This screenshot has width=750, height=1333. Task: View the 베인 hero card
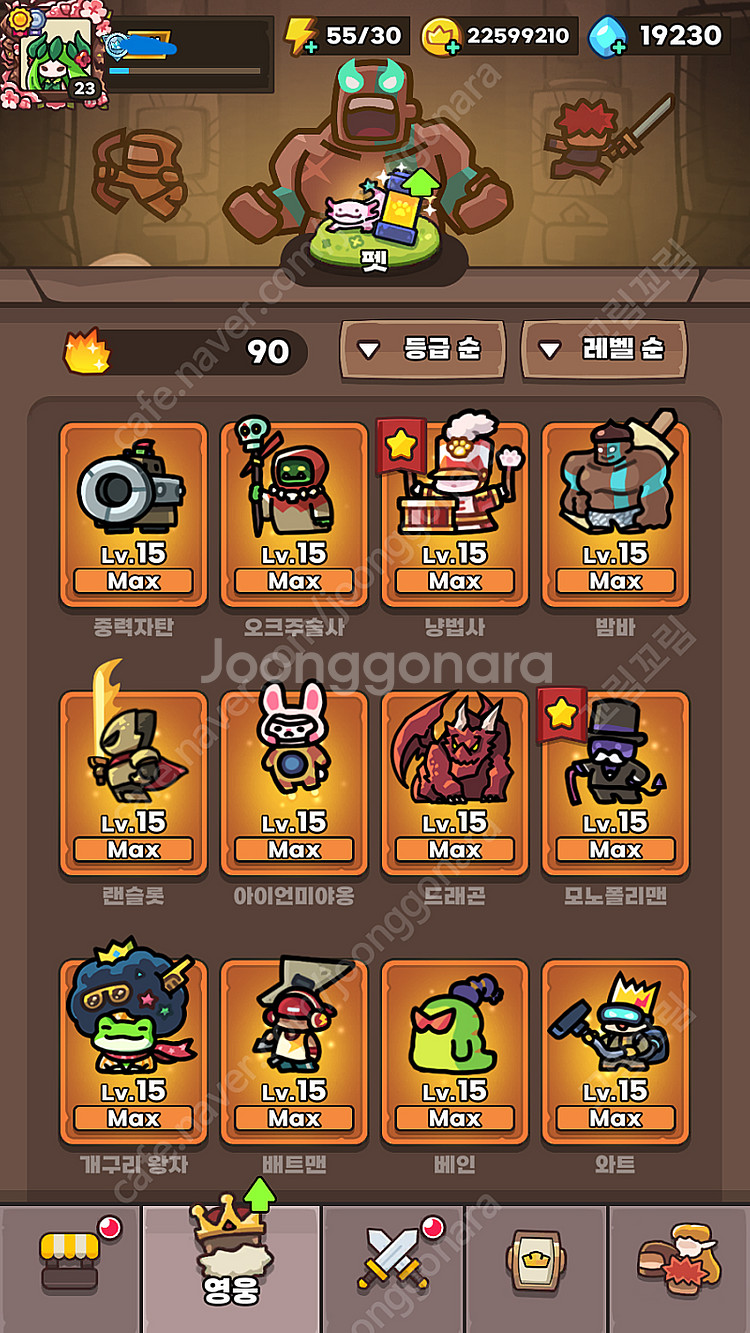(454, 1052)
